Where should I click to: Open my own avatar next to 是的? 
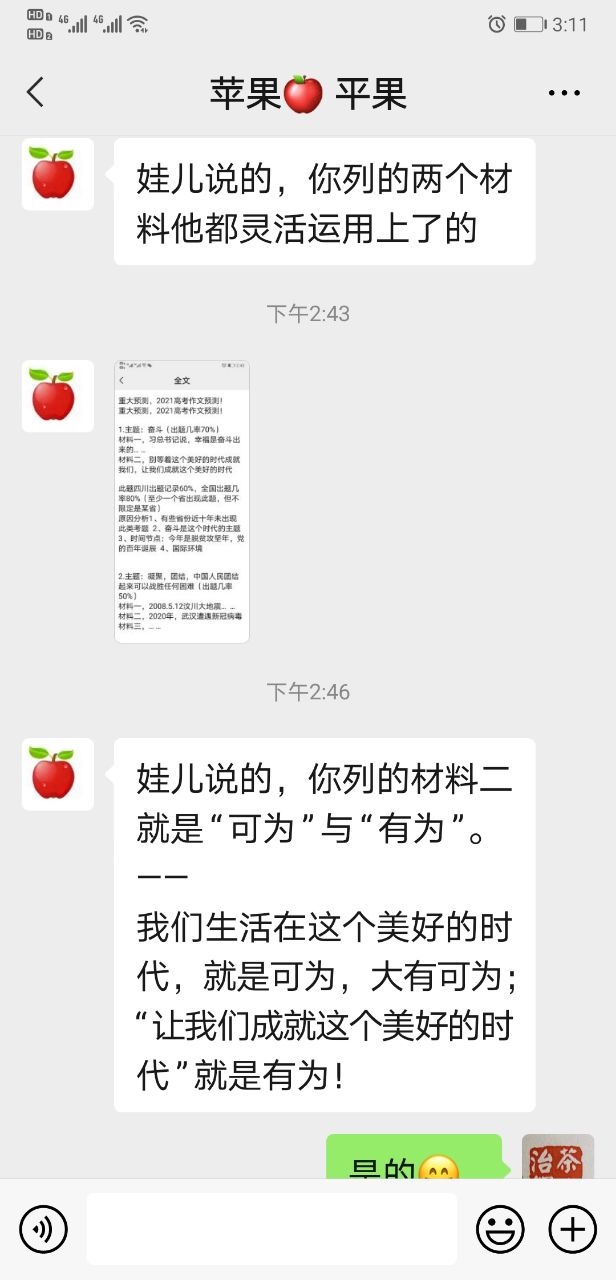[557, 1157]
